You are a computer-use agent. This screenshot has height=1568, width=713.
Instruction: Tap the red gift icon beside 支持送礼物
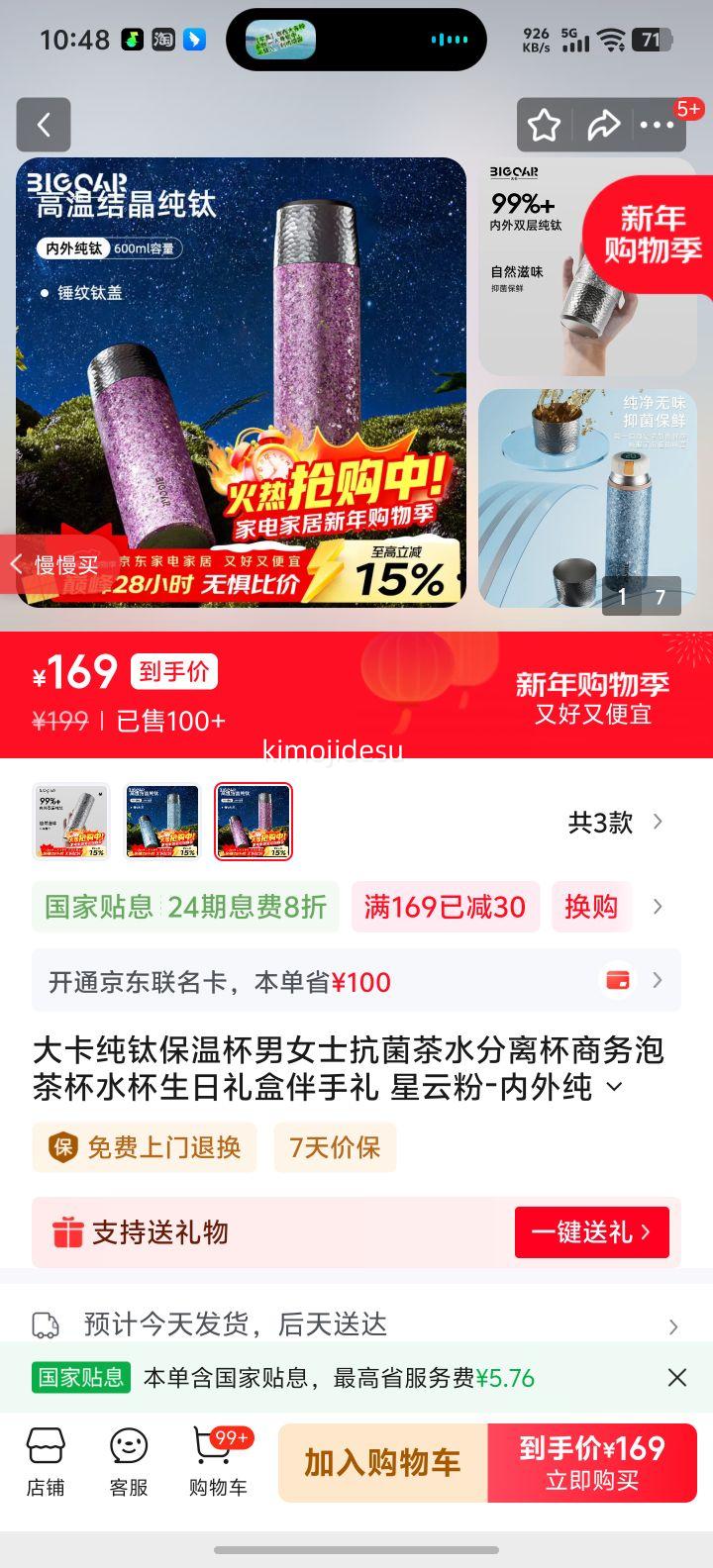point(67,1232)
